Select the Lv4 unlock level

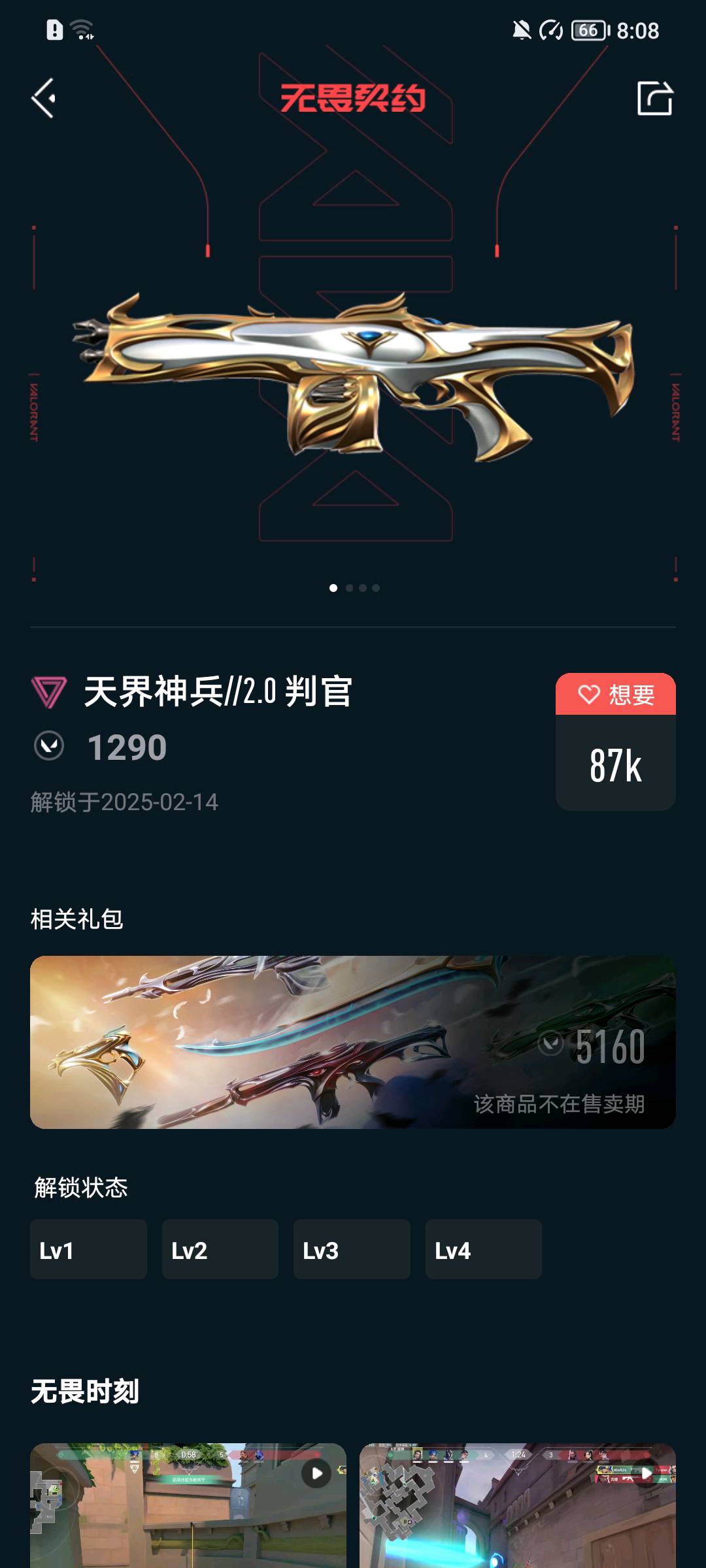[483, 1249]
